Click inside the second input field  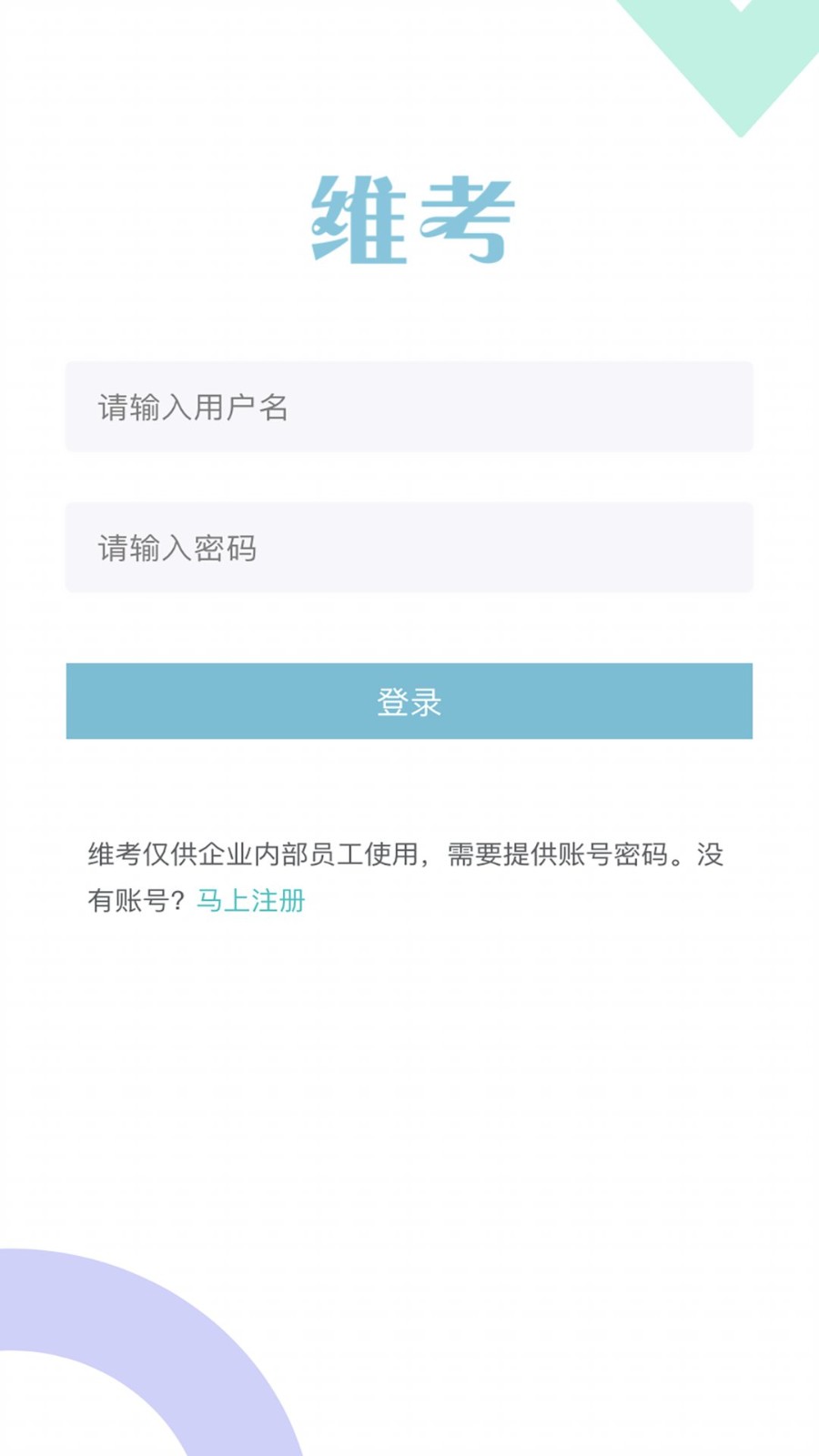(409, 547)
